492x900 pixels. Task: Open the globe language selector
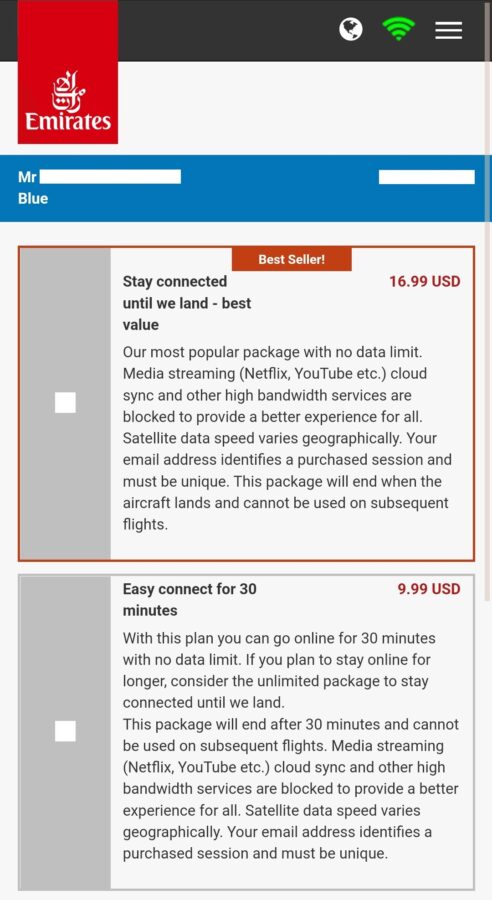pyautogui.click(x=351, y=29)
